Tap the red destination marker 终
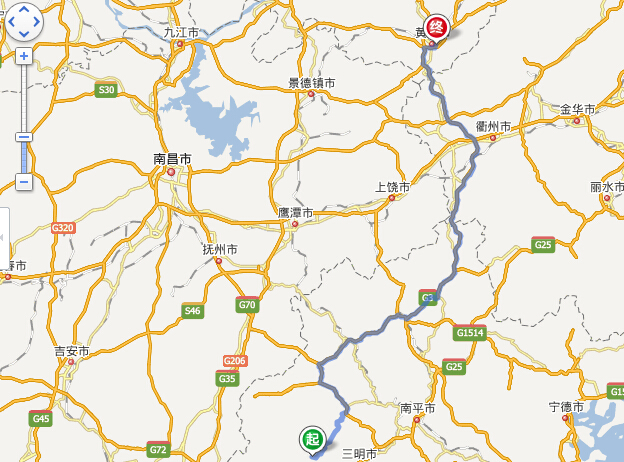Screen dimensions: 624x462 pos(436,27)
